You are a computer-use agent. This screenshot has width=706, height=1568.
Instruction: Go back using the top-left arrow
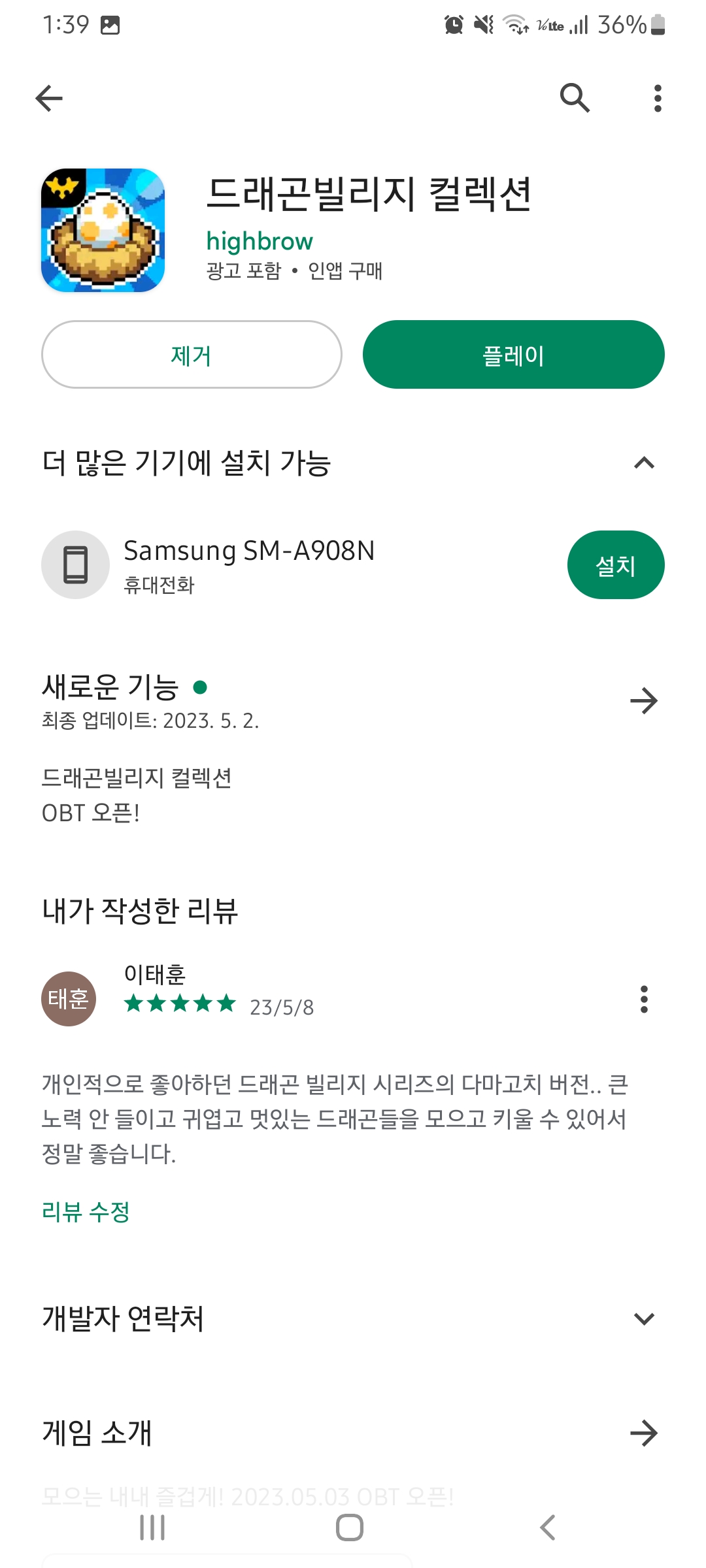(49, 99)
